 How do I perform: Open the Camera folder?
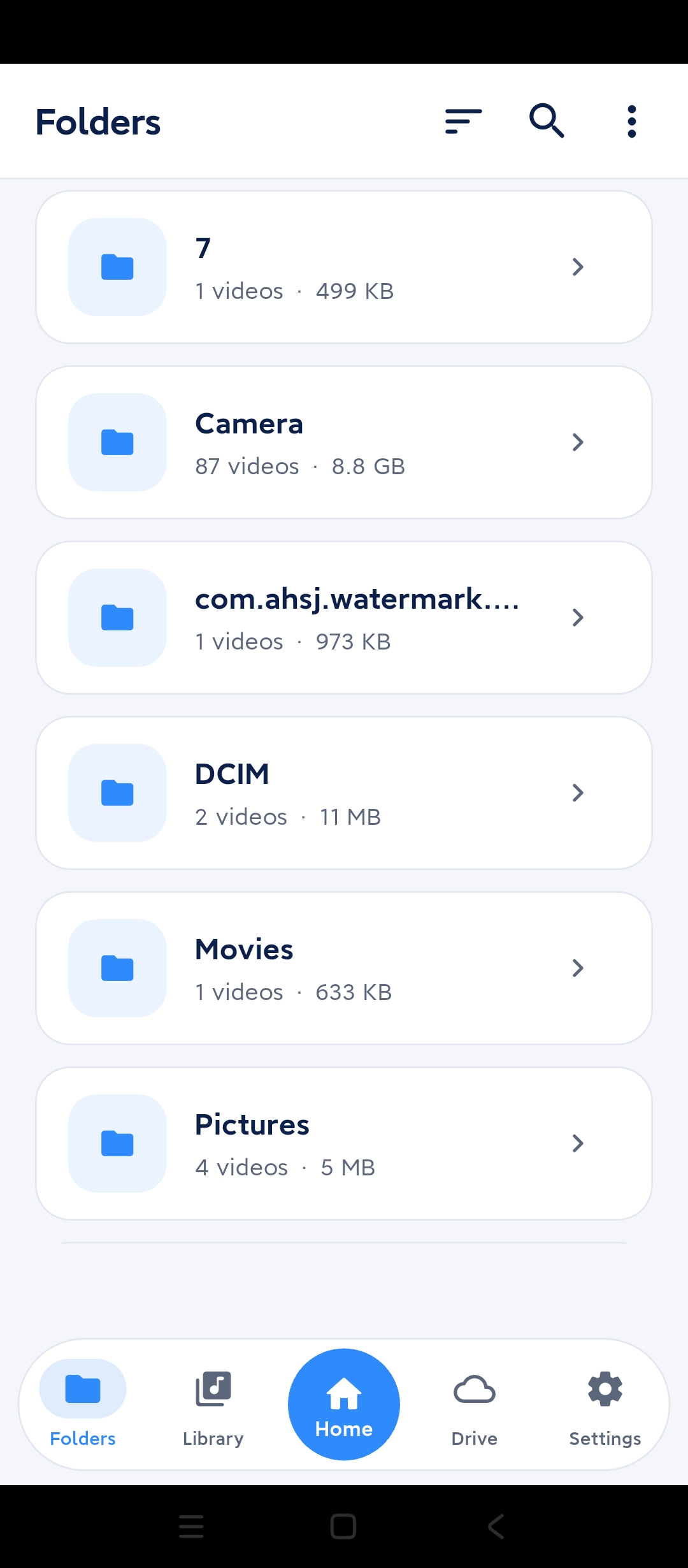click(344, 442)
